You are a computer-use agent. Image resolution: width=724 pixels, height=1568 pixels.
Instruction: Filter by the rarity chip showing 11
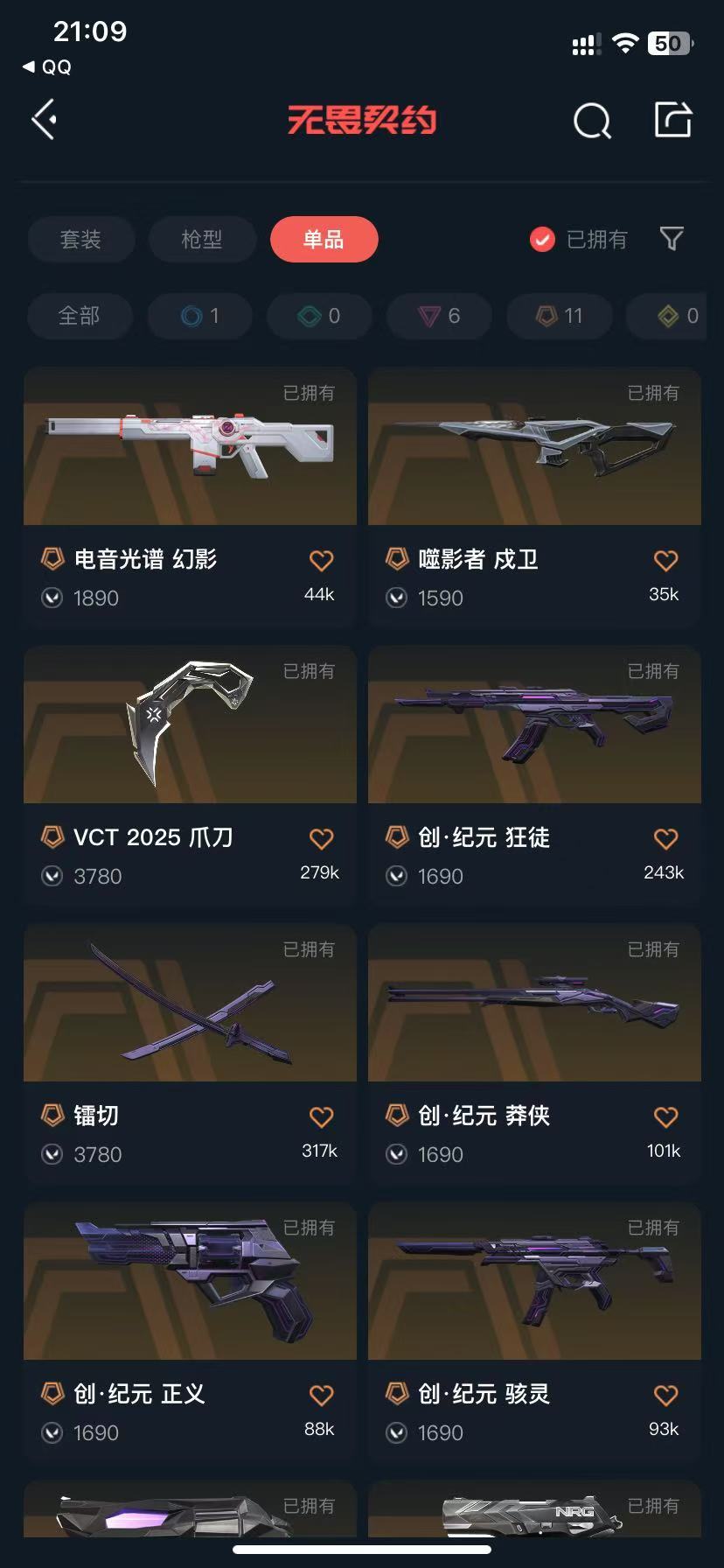(x=559, y=316)
